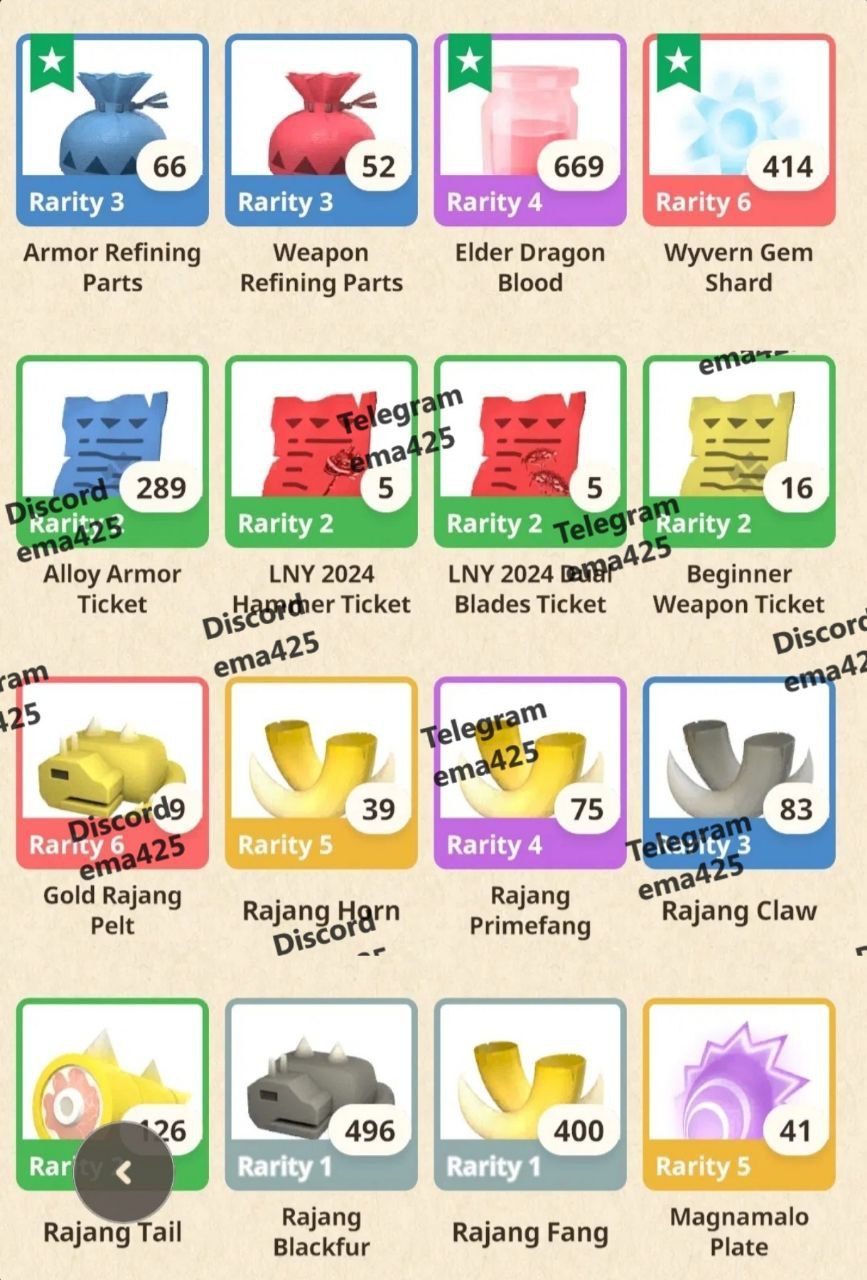Viewport: 867px width, 1280px height.
Task: View the LNY 2024 Dual Blades Ticket
Action: pyautogui.click(x=530, y=450)
